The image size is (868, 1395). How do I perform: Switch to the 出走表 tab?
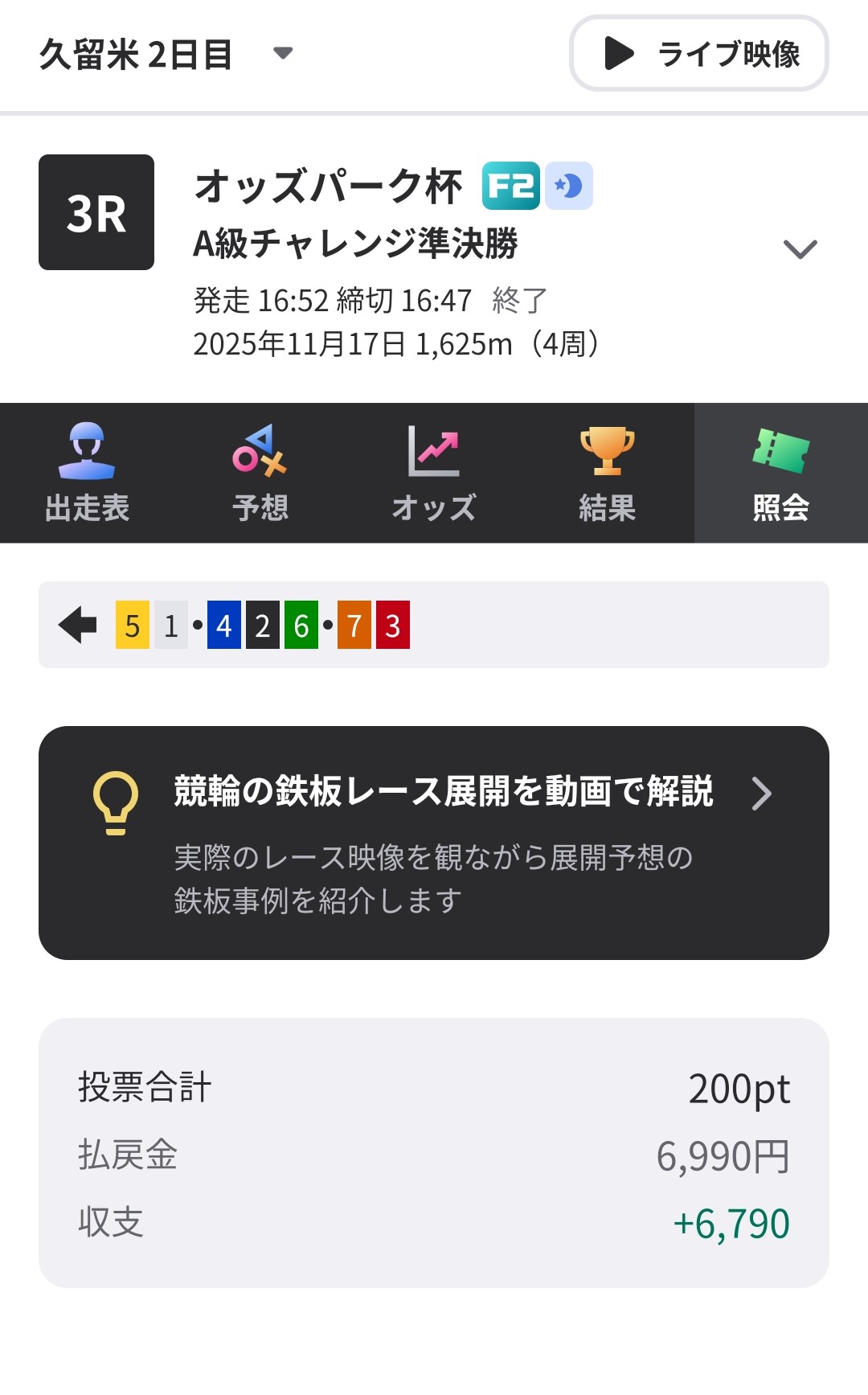87,473
